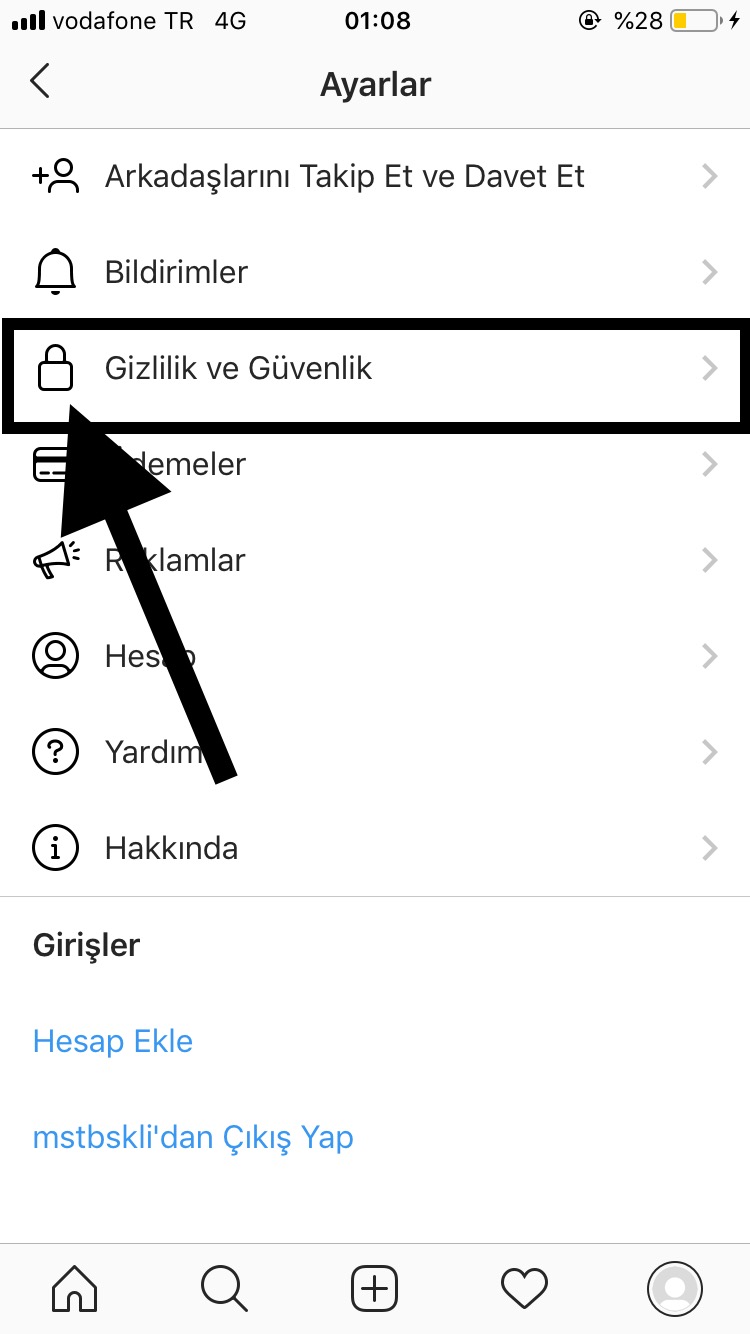Open the Ödemeler row
Image resolution: width=750 pixels, height=1334 pixels.
[x=375, y=464]
